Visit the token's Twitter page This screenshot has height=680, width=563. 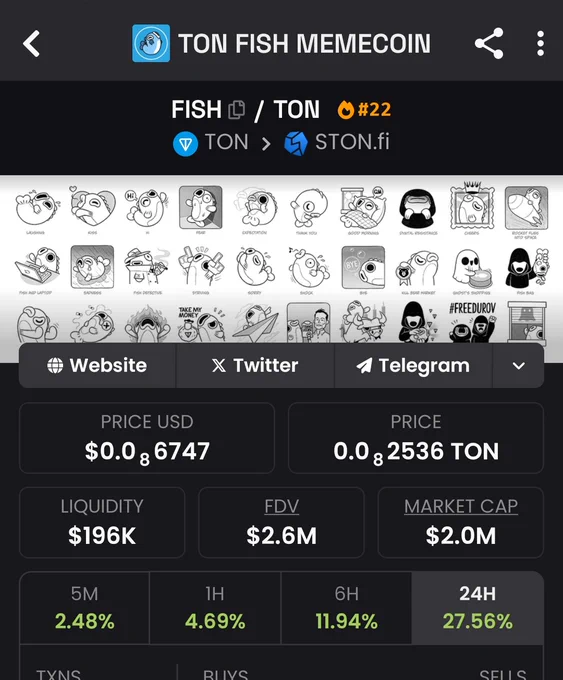[255, 366]
